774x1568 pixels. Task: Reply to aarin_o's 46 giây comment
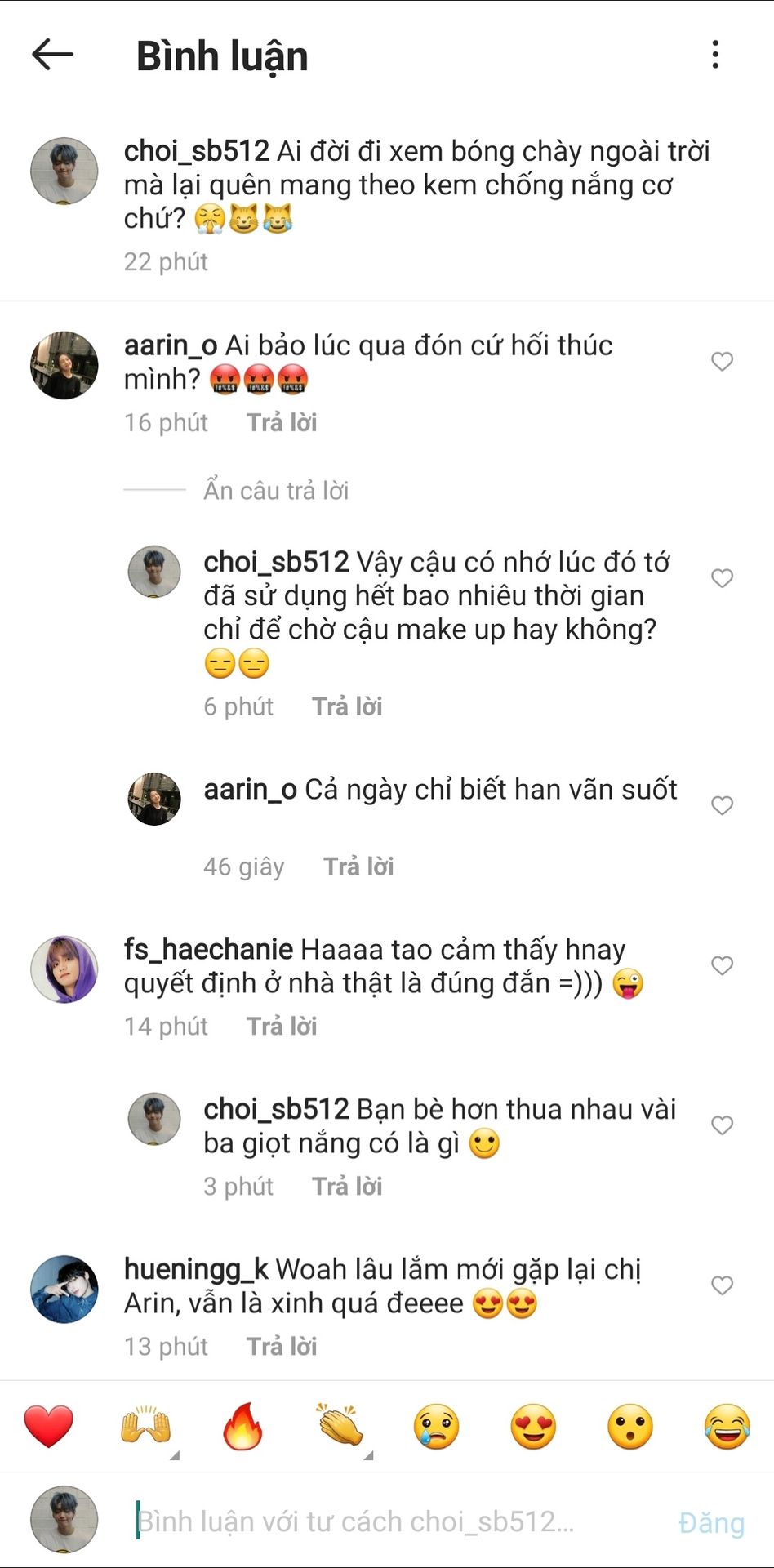click(358, 866)
